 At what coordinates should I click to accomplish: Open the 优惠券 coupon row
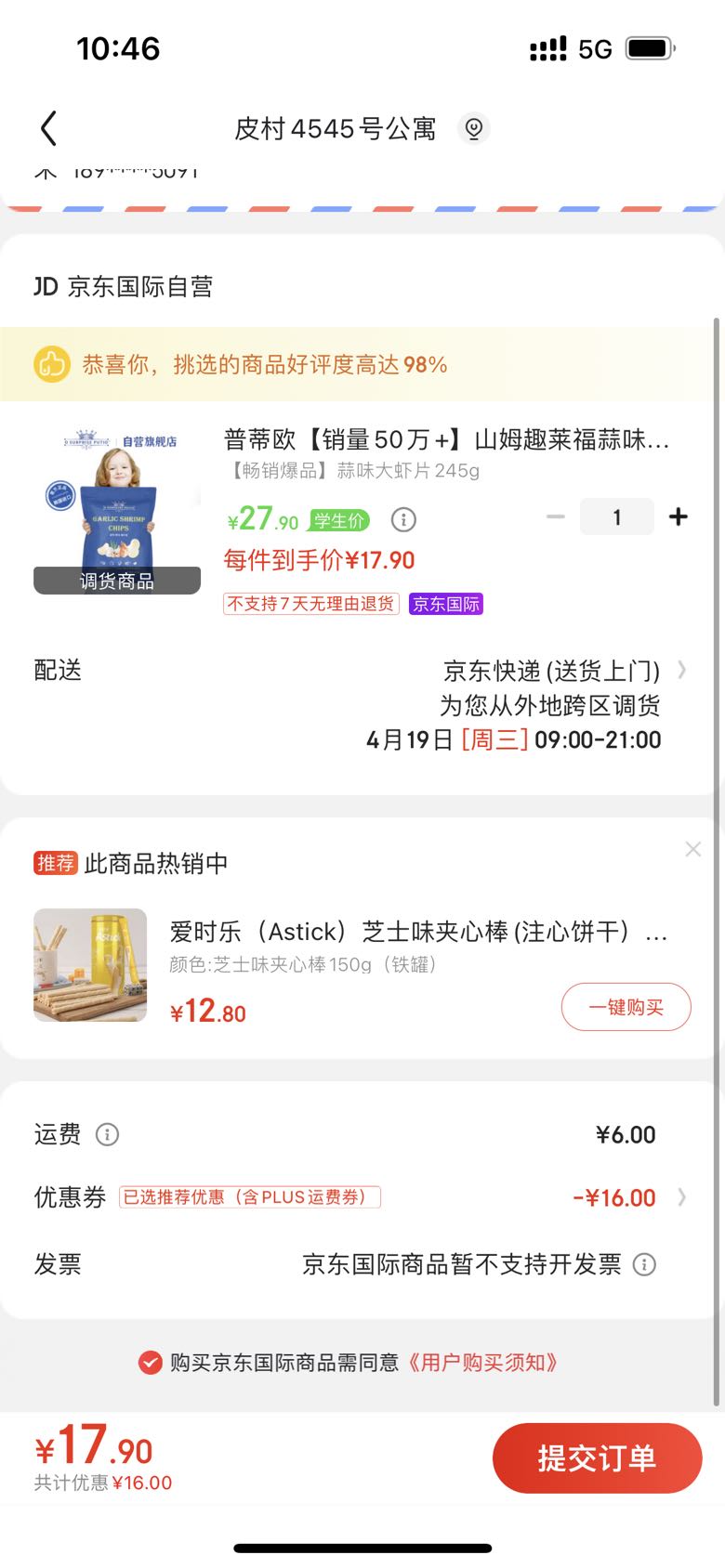click(x=362, y=1197)
